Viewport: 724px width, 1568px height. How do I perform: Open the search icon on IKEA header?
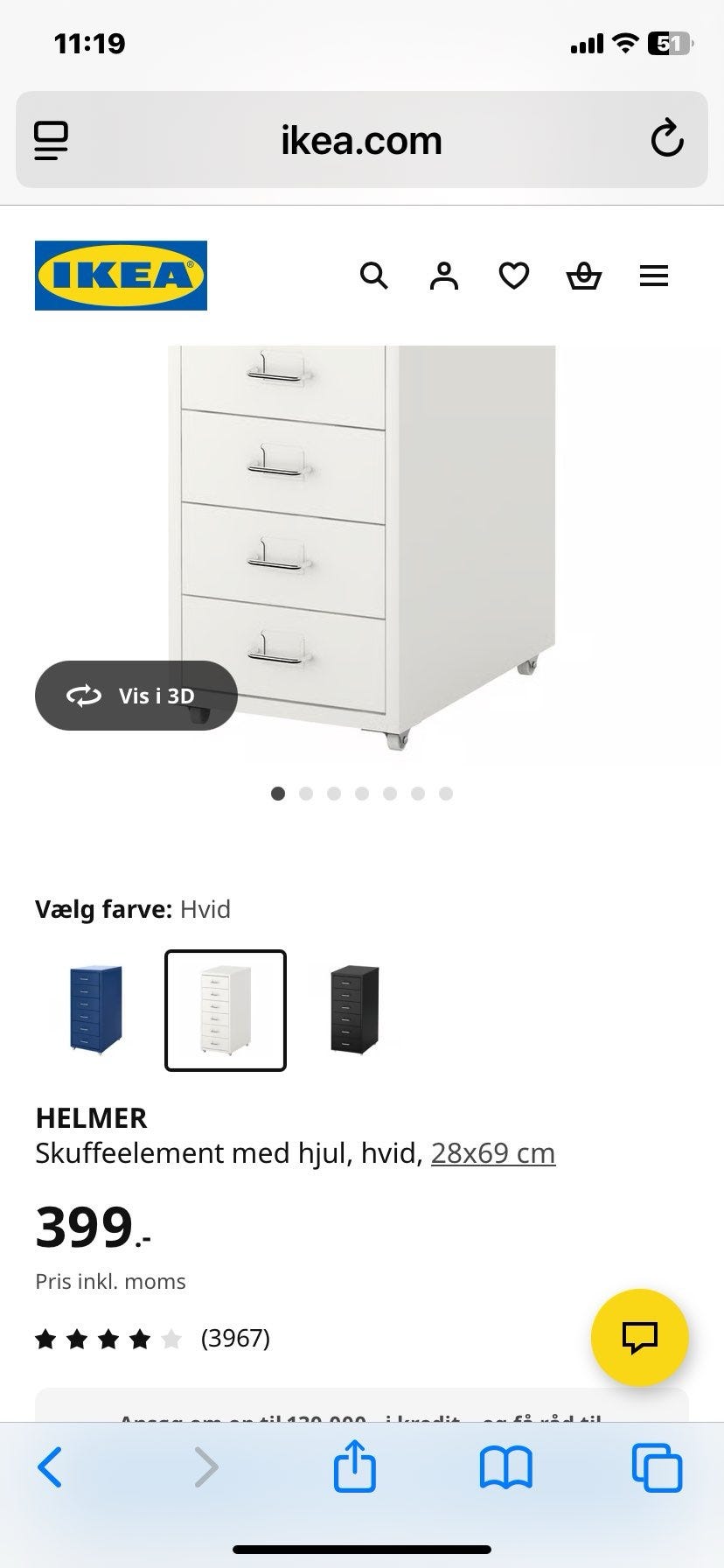374,276
